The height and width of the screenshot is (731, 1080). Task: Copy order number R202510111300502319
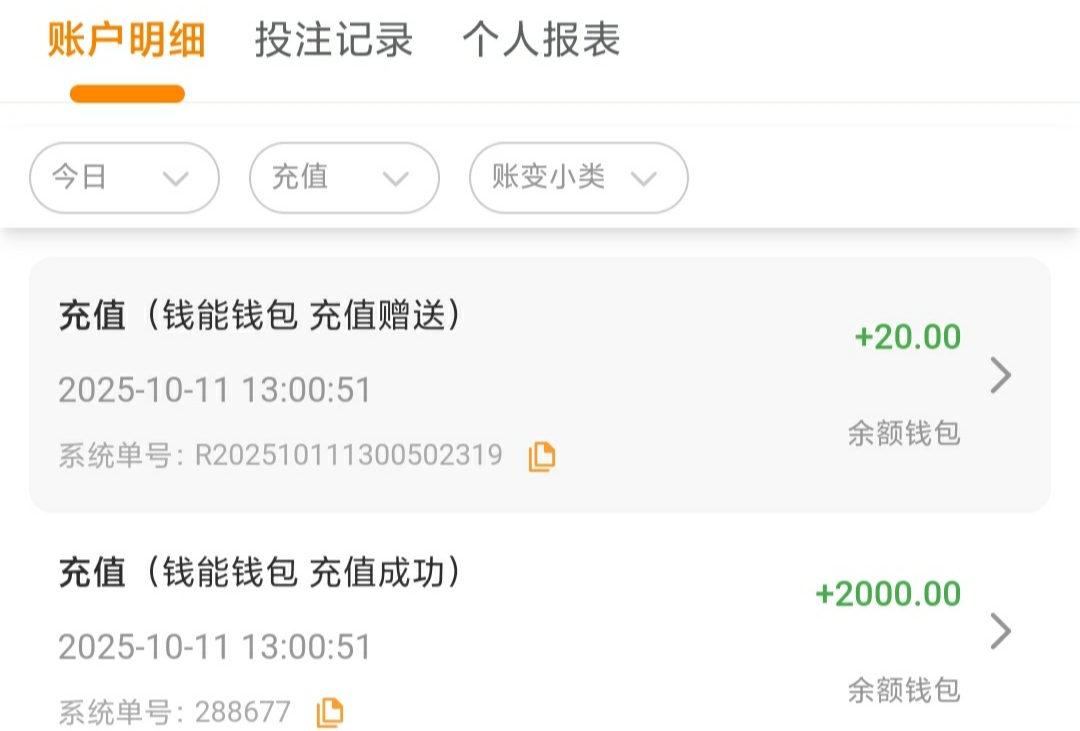coord(542,457)
